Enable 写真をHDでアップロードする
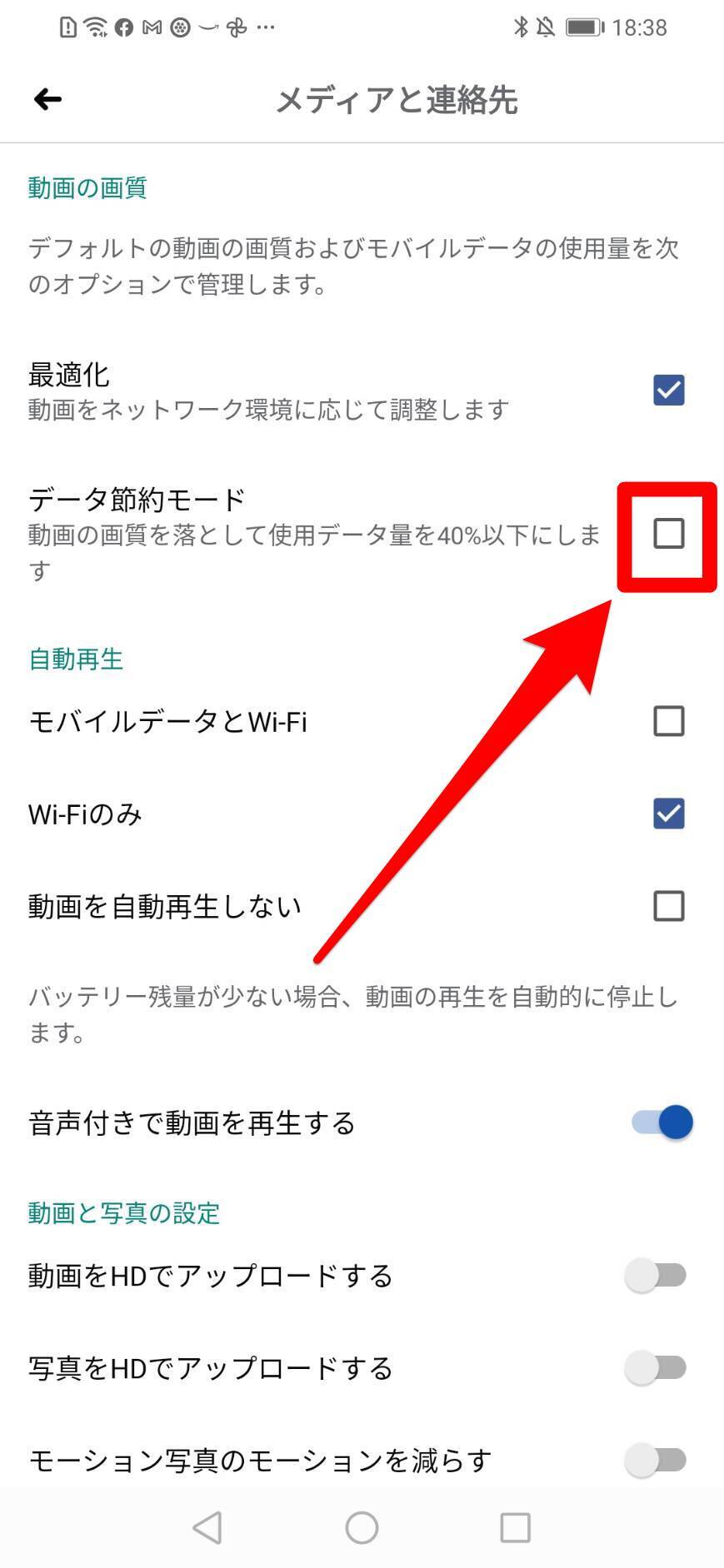This screenshot has height=1568, width=724. tap(657, 1367)
